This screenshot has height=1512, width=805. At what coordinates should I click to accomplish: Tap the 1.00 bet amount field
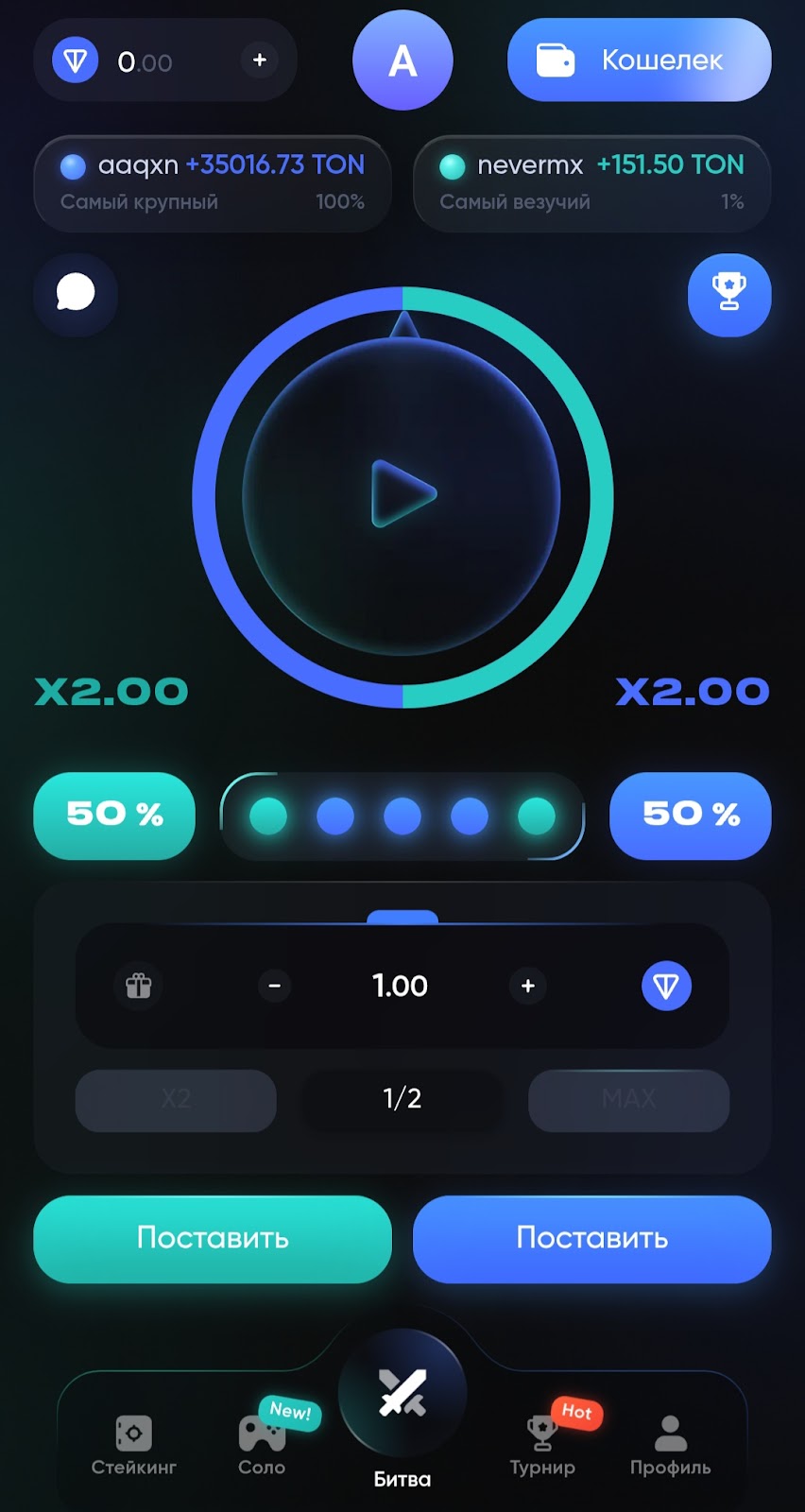coord(401,986)
